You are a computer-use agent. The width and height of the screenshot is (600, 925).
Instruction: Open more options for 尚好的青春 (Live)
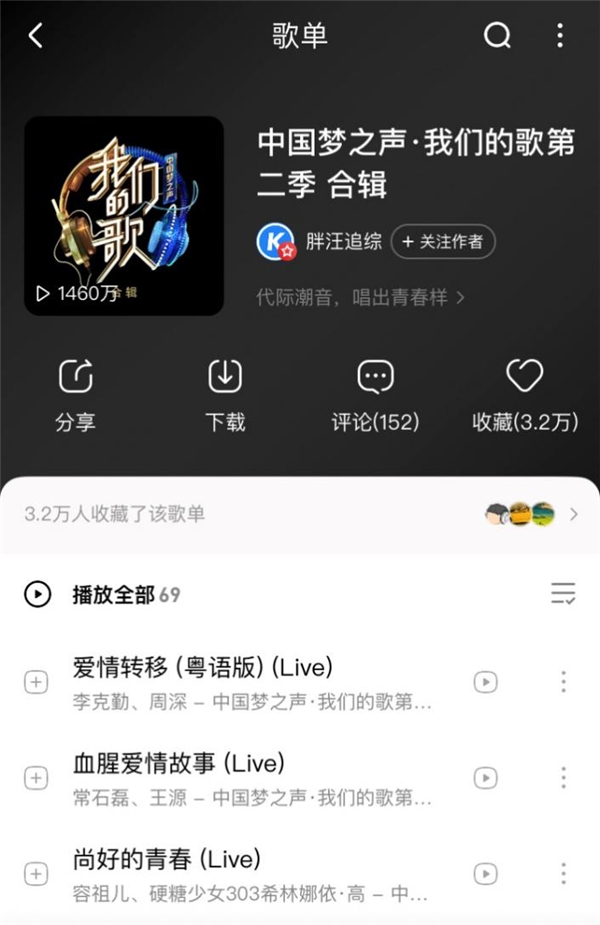click(x=563, y=872)
